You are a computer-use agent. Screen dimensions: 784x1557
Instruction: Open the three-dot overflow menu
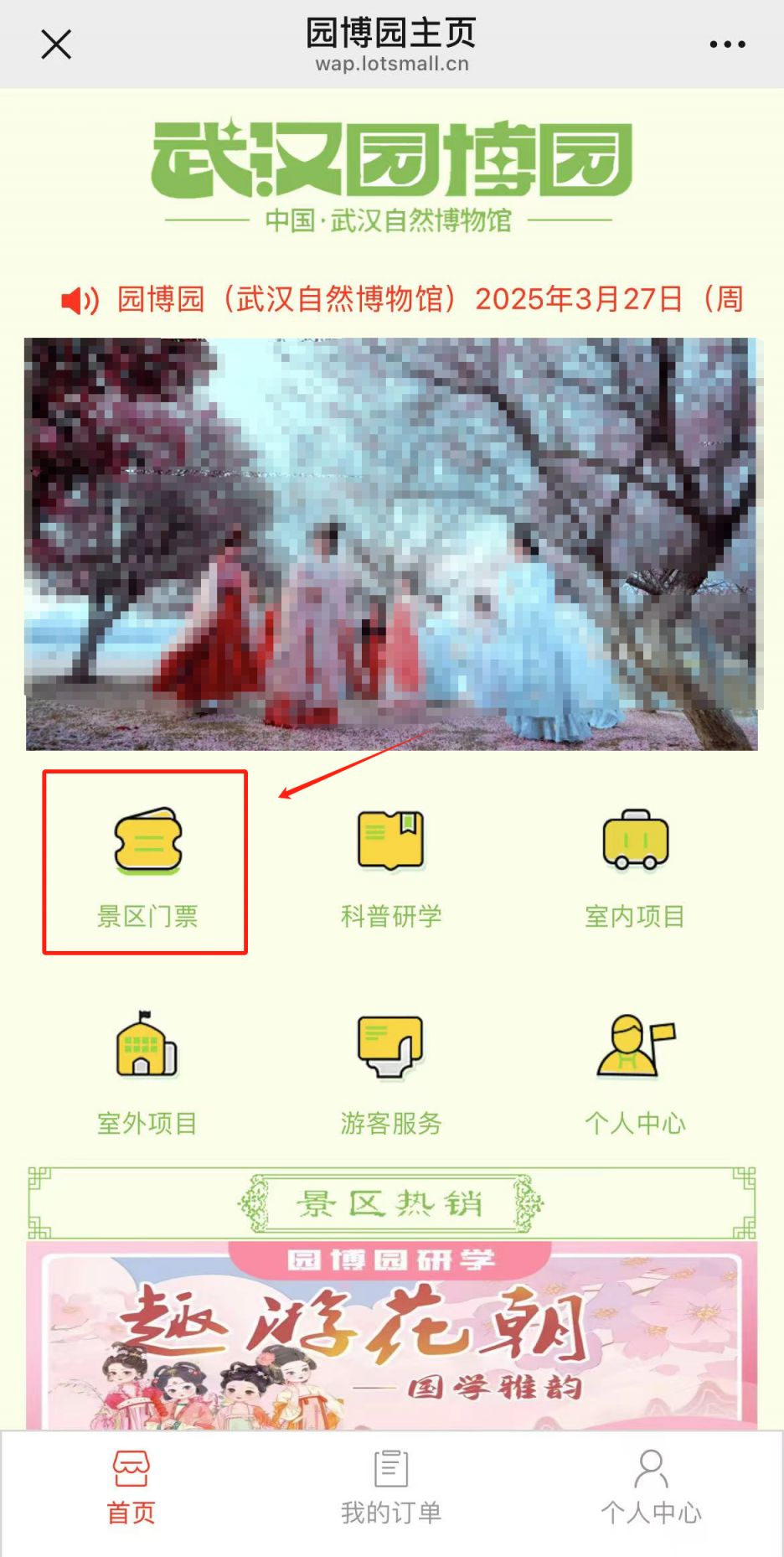[727, 44]
